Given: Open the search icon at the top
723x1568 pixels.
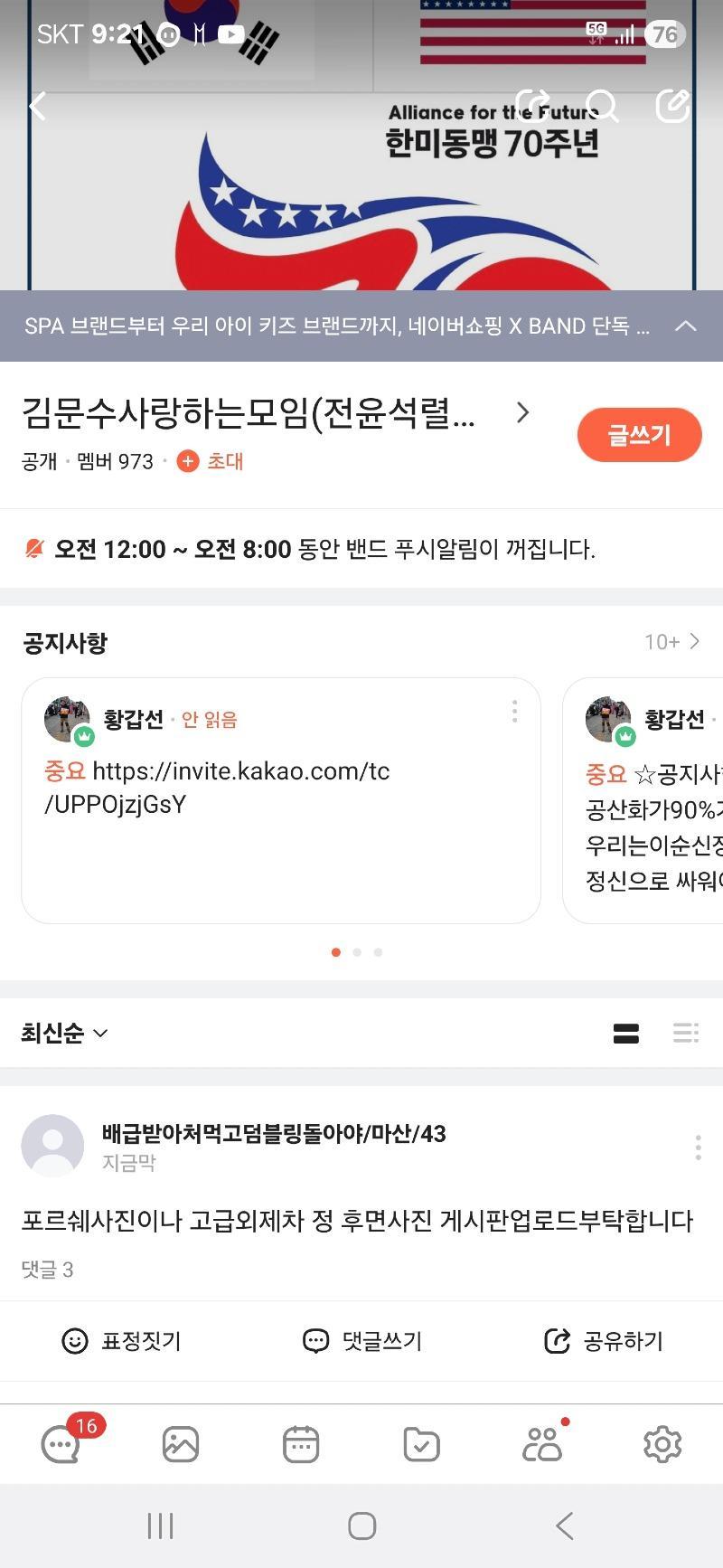Looking at the screenshot, I should tap(605, 106).
